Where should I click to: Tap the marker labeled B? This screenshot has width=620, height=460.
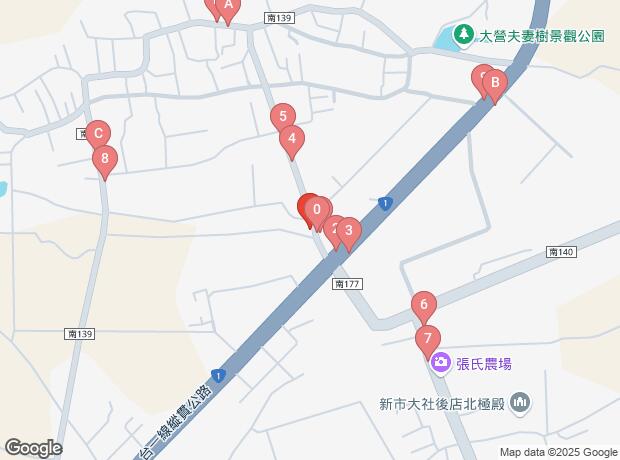(x=494, y=84)
